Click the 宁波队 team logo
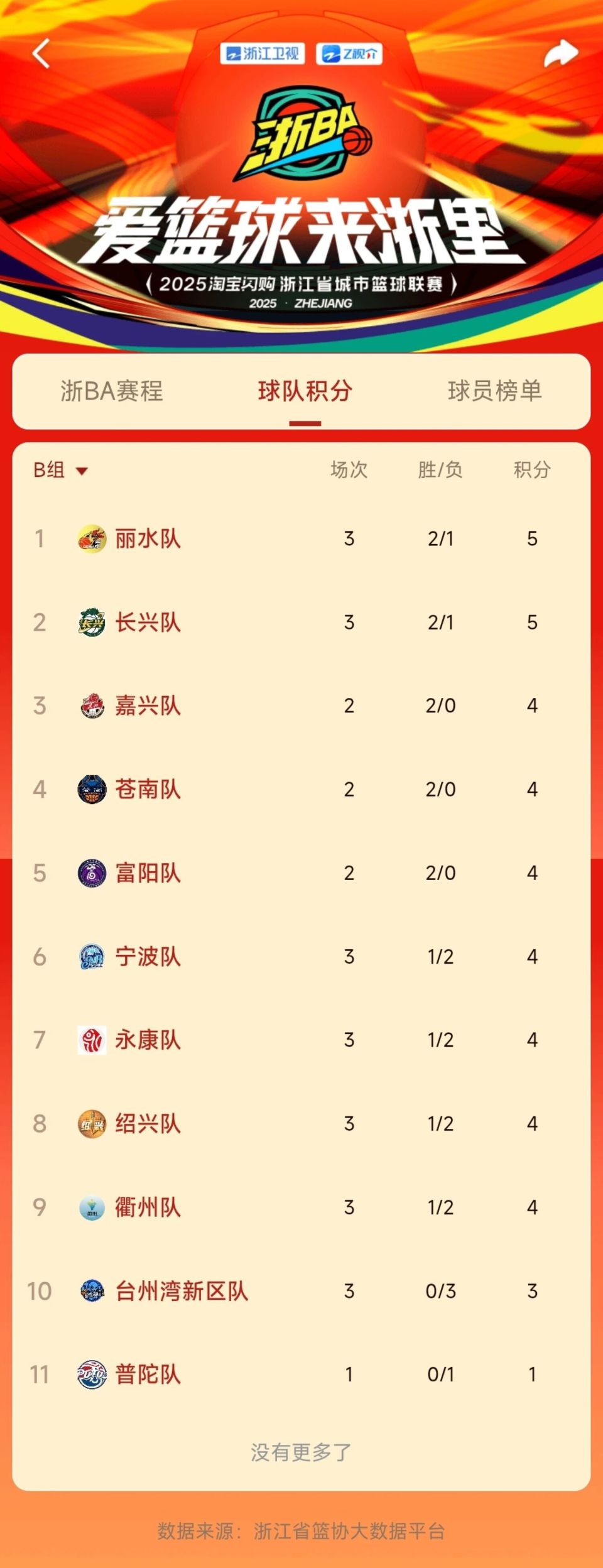 (89, 957)
